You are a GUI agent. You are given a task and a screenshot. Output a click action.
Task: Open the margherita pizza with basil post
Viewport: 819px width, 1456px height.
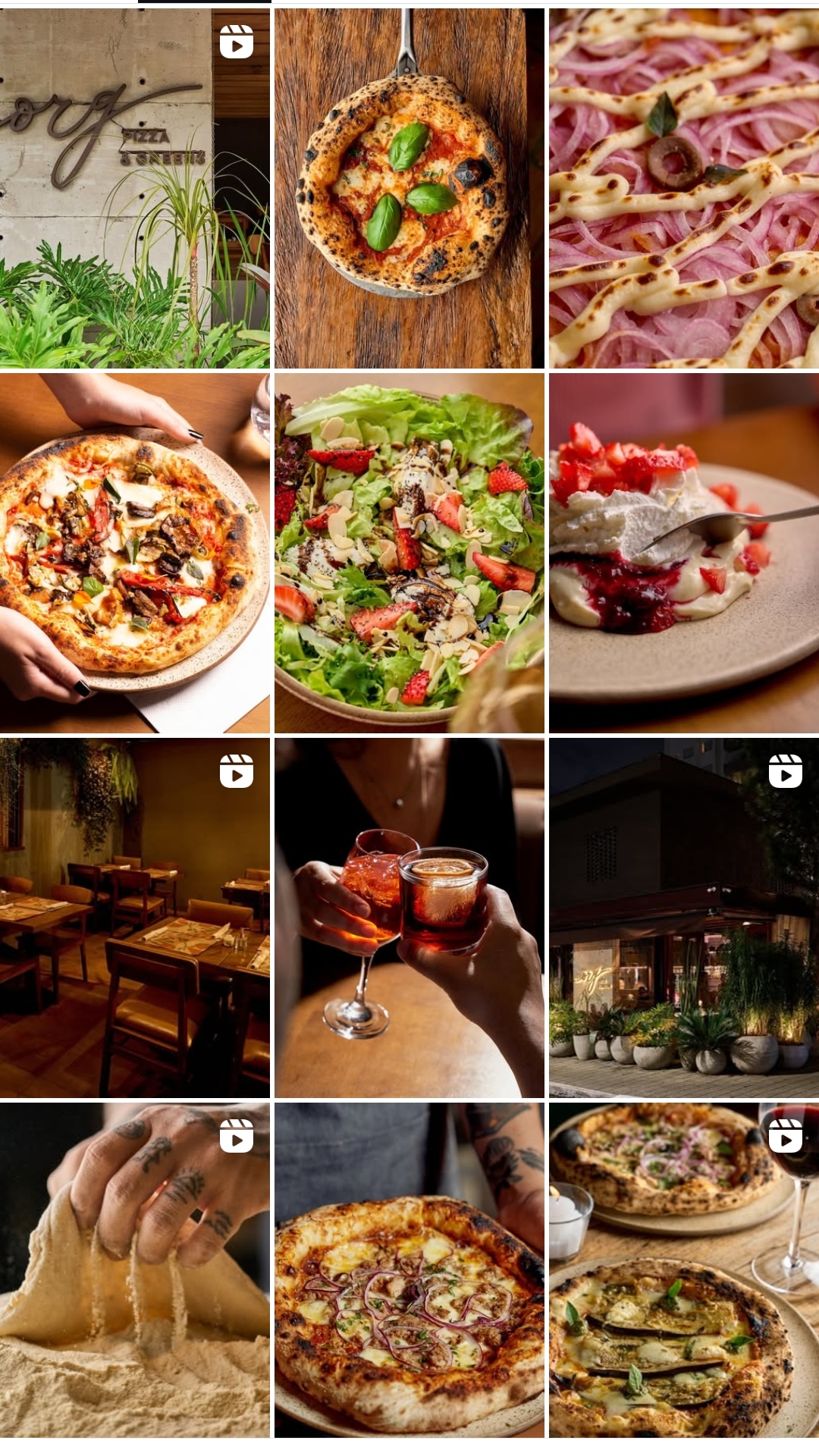(409, 188)
